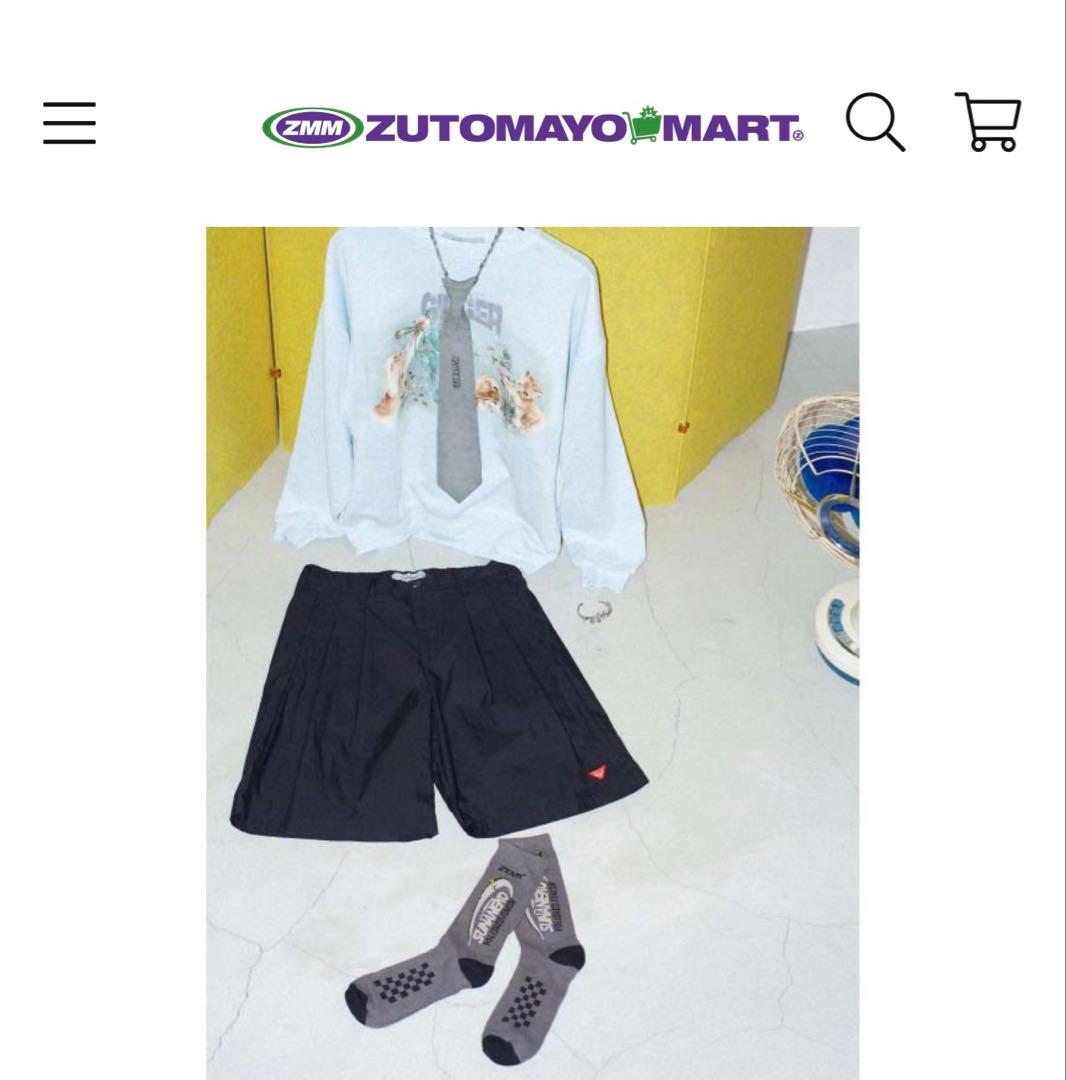
Task: Go to the Zutomayo Mart home page
Action: point(532,127)
